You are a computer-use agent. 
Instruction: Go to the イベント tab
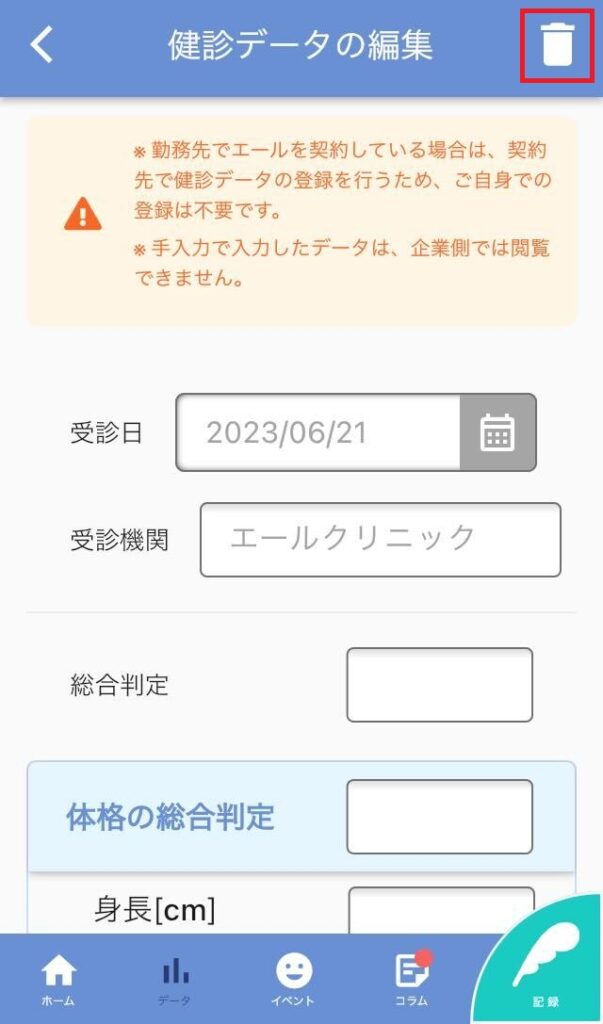click(293, 978)
